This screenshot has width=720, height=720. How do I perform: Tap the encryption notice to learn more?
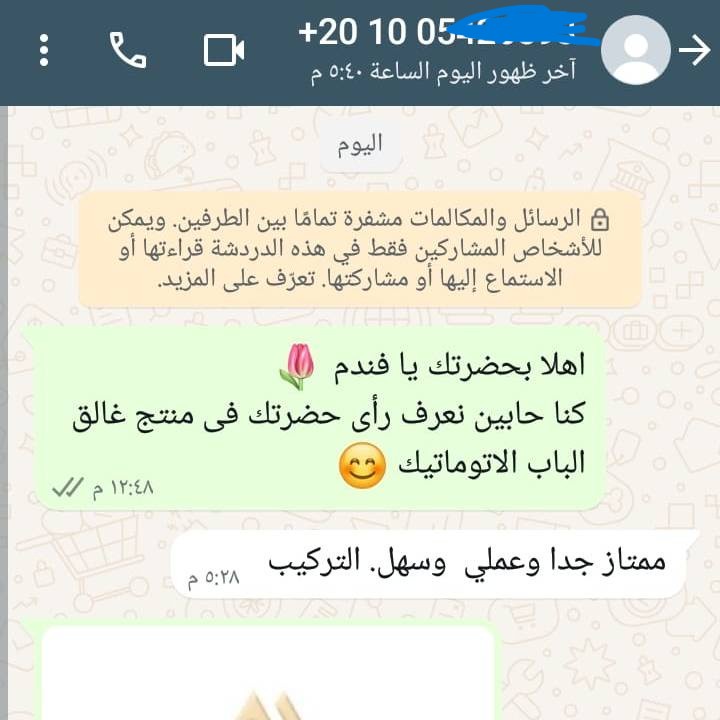click(360, 249)
